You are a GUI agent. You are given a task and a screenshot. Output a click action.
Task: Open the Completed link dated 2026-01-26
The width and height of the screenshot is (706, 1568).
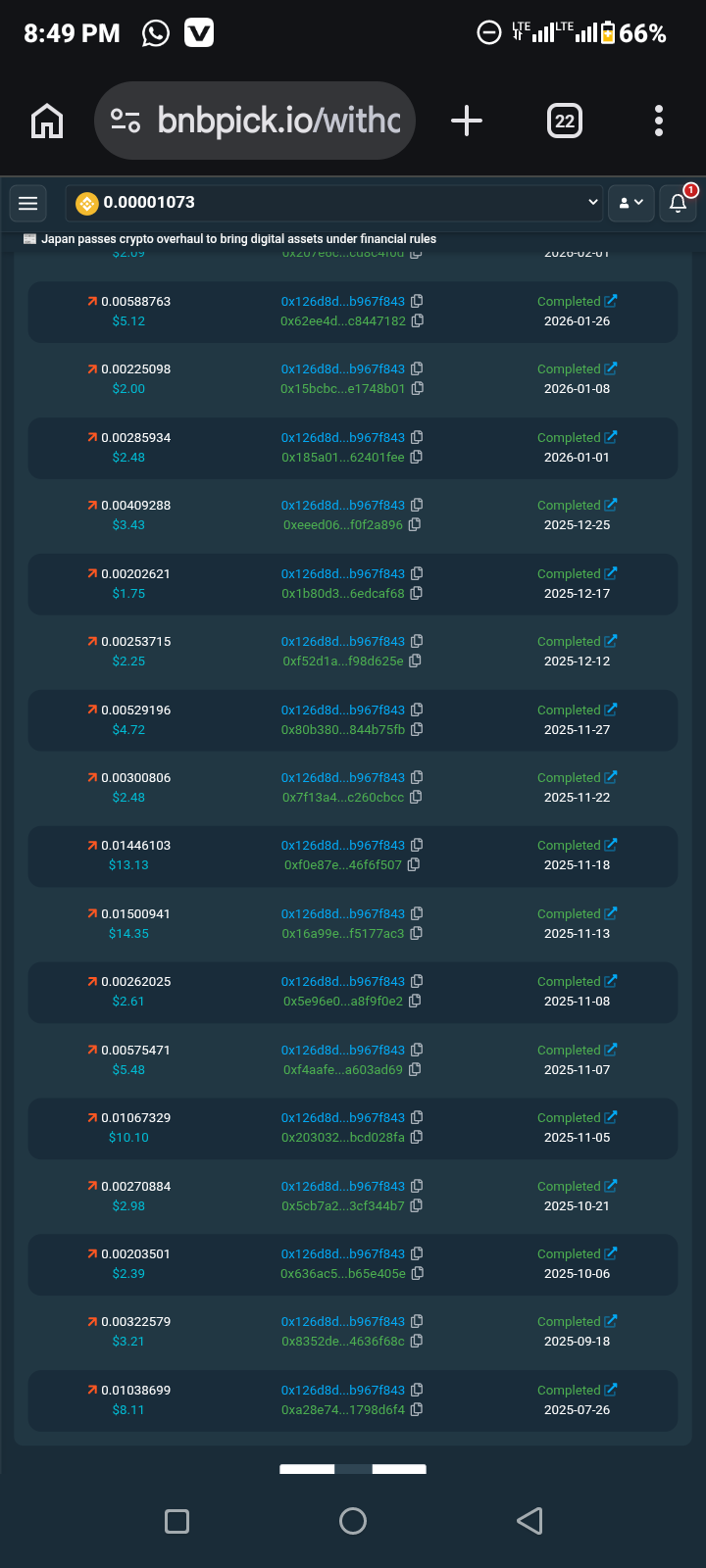point(578,301)
